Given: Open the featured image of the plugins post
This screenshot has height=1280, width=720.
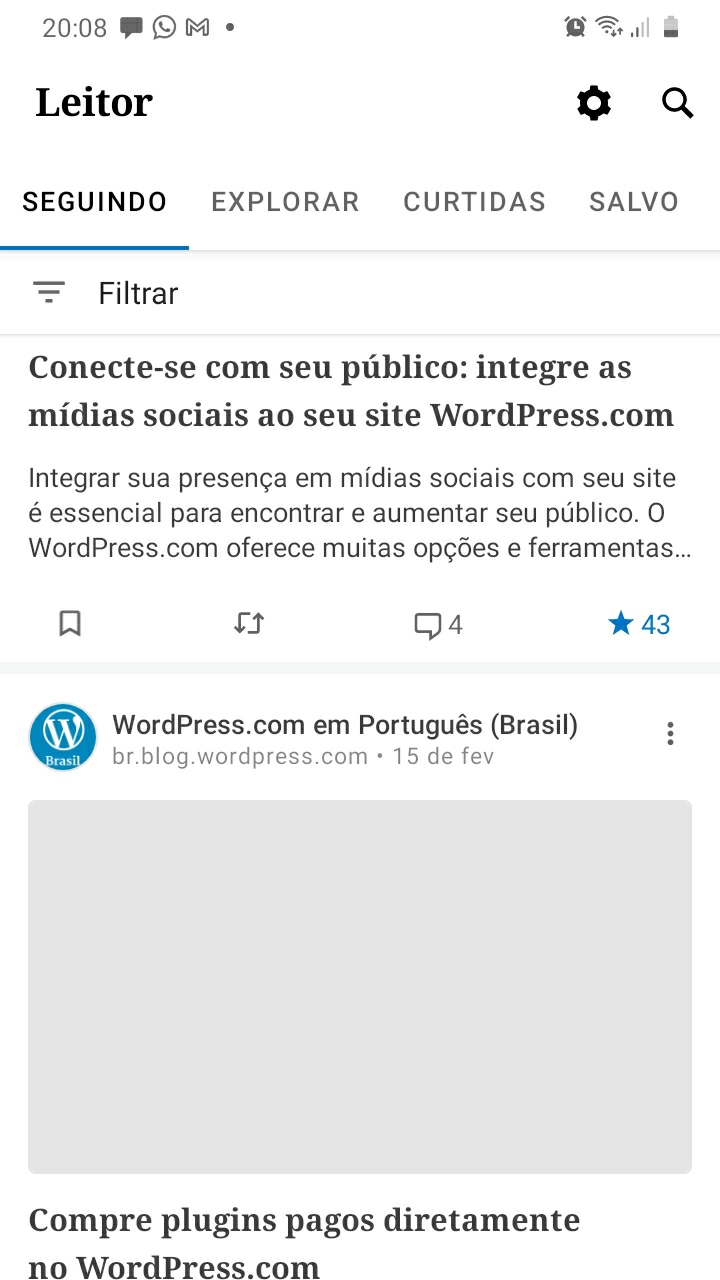Looking at the screenshot, I should coord(360,986).
